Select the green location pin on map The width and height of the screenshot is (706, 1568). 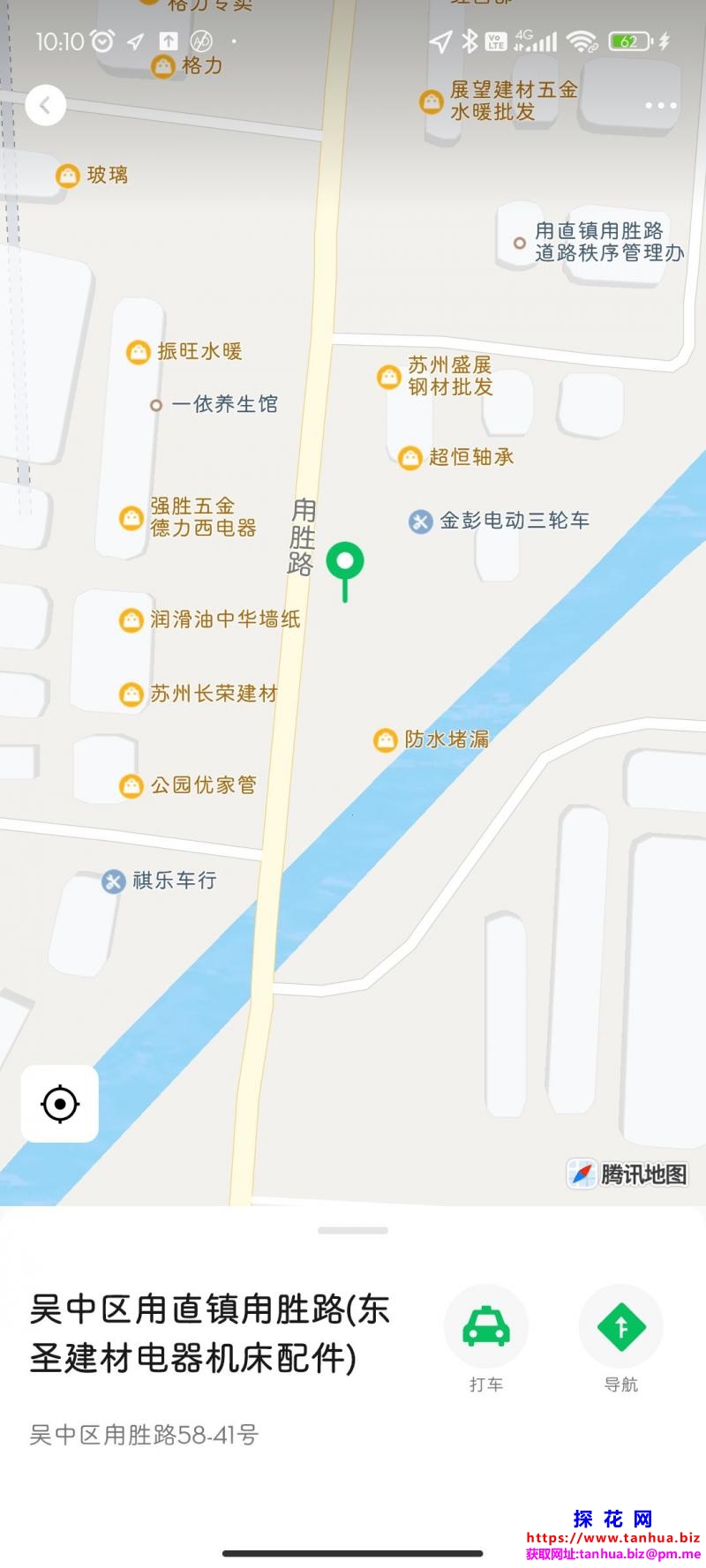tap(345, 561)
